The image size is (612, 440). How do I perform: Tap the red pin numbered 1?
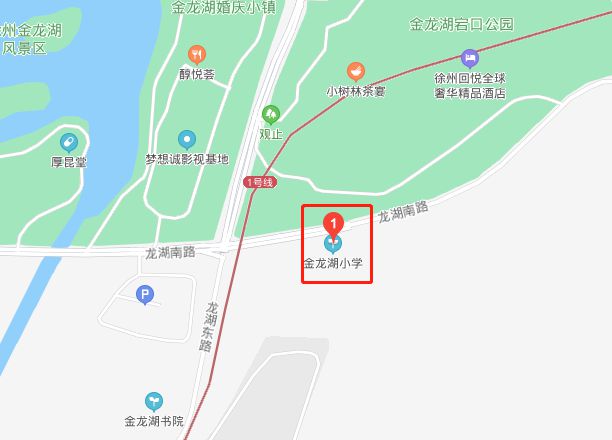[x=334, y=222]
